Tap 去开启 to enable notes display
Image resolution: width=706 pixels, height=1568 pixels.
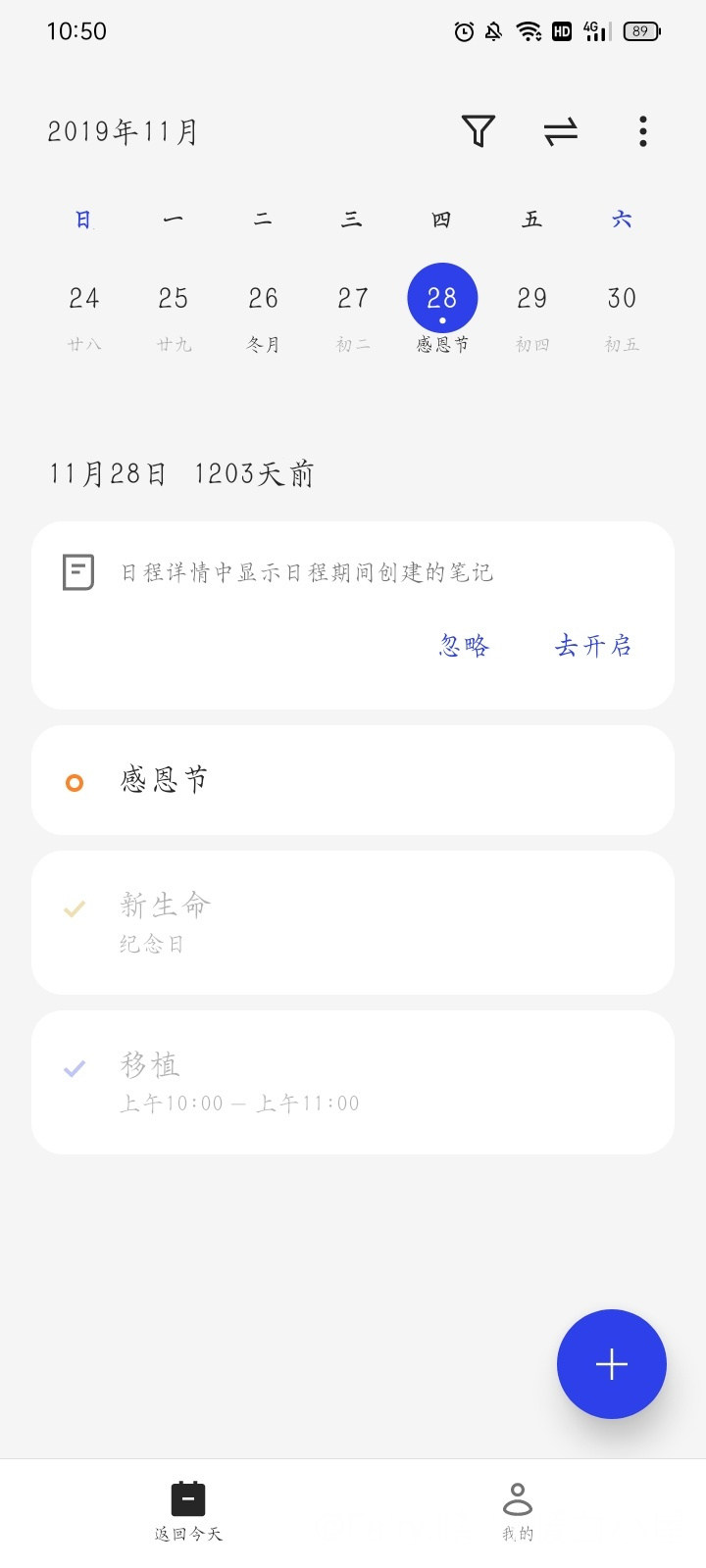(x=593, y=646)
